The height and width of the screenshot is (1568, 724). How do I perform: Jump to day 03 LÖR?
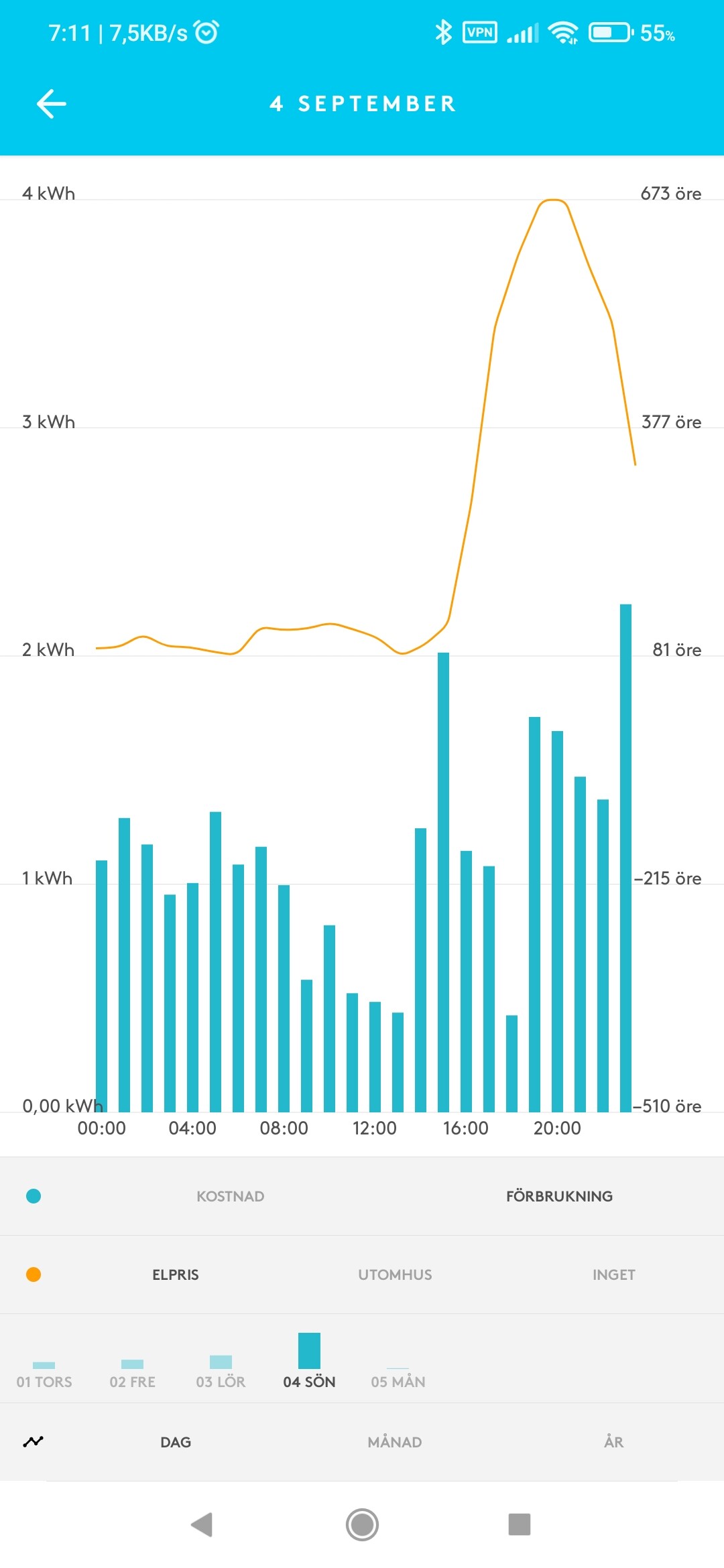point(221,1374)
